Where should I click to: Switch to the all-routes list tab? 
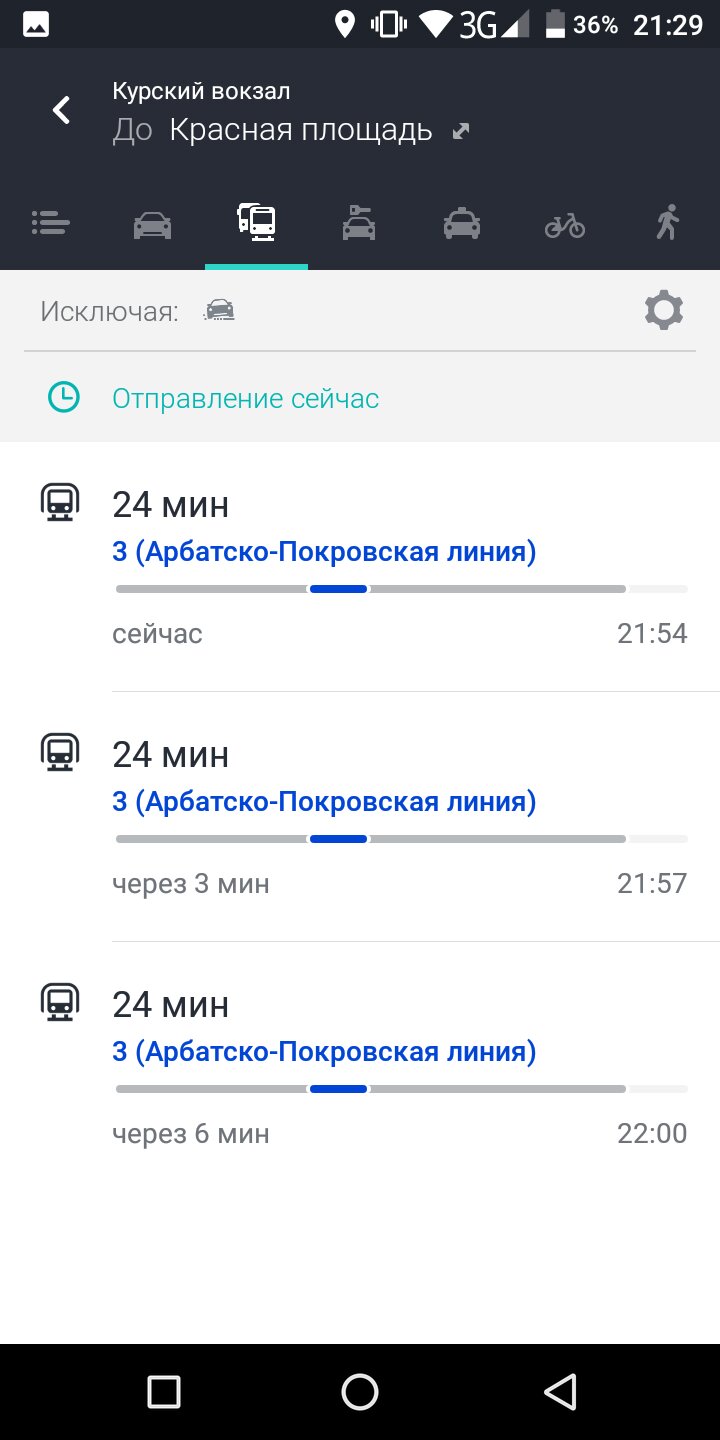coord(51,222)
